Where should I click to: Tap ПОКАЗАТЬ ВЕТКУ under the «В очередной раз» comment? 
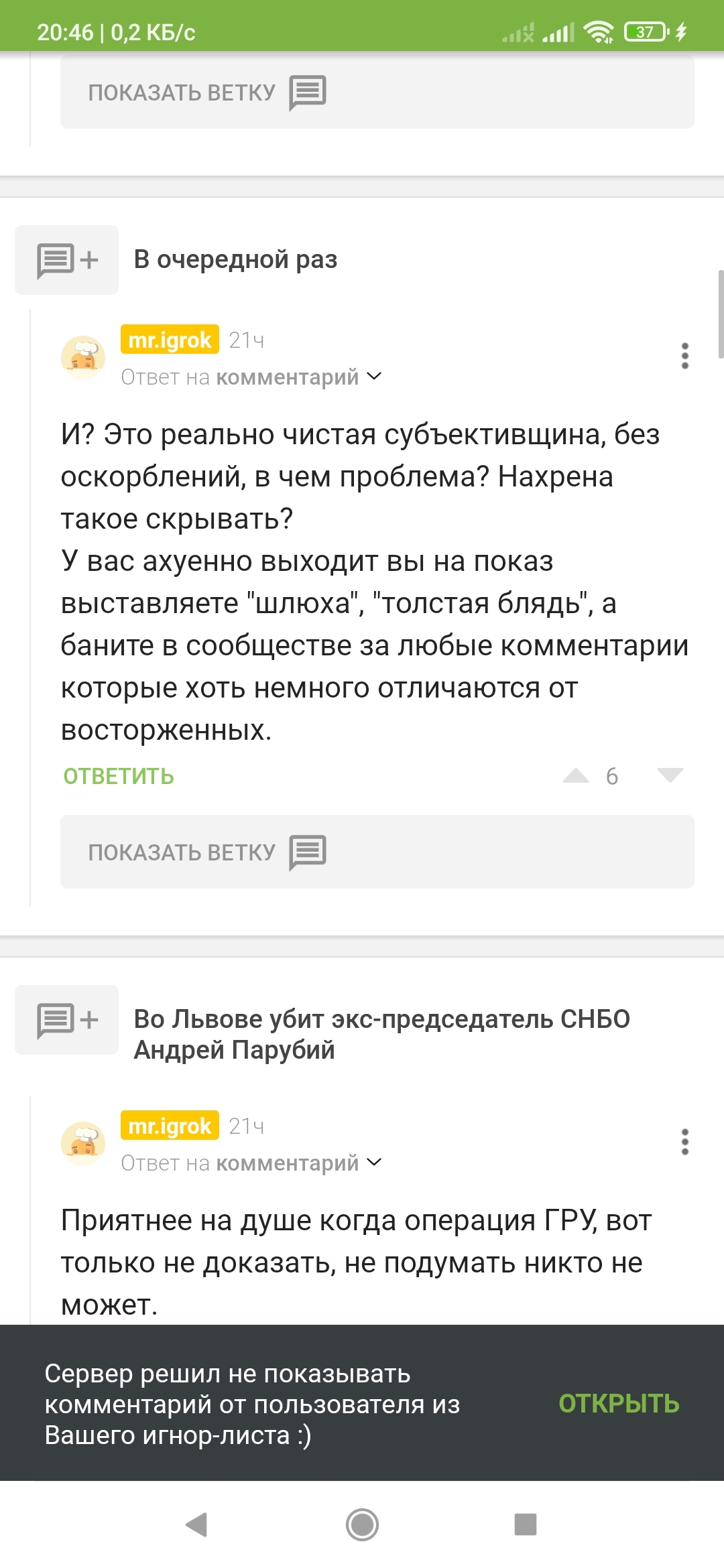[x=377, y=852]
